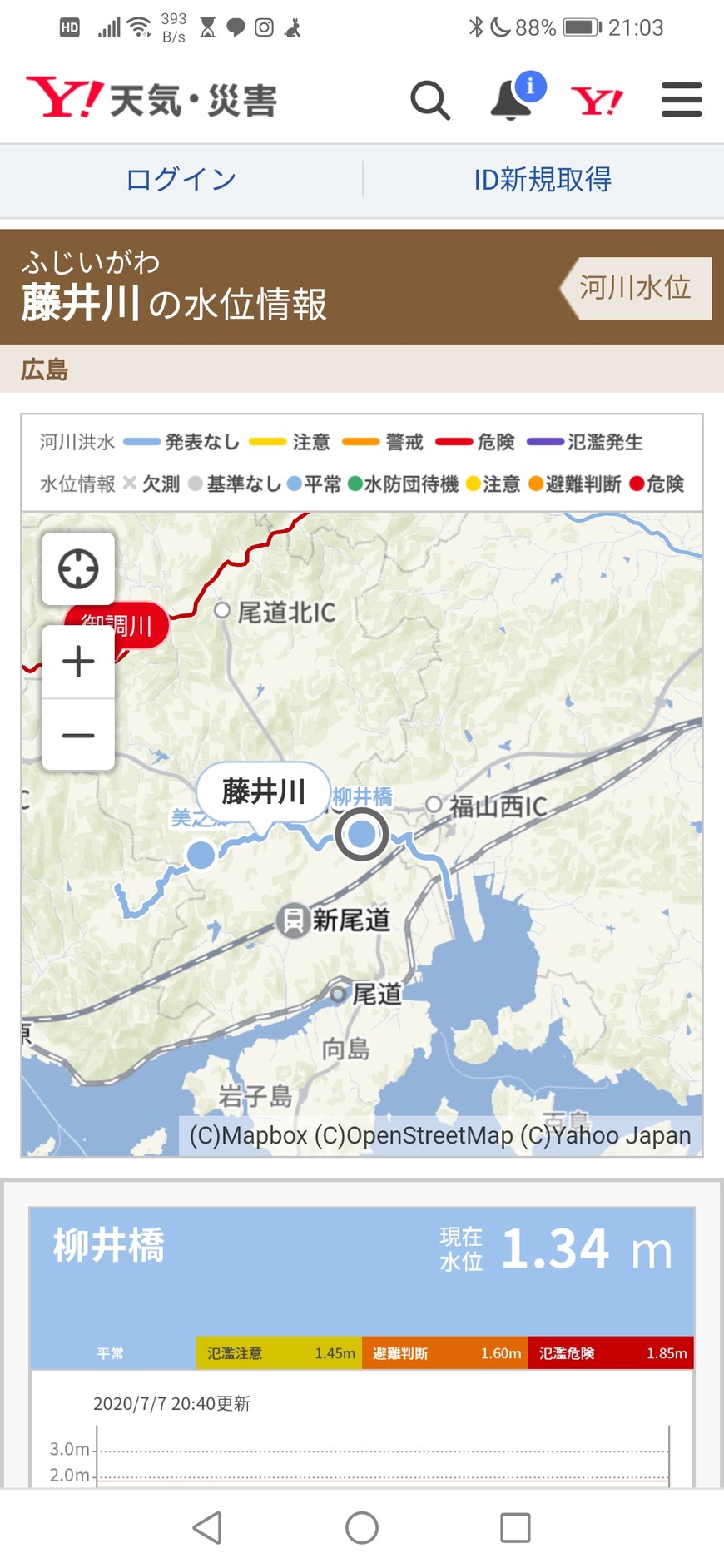
Task: Select the 柳井橋 station marker on map
Action: tap(362, 833)
